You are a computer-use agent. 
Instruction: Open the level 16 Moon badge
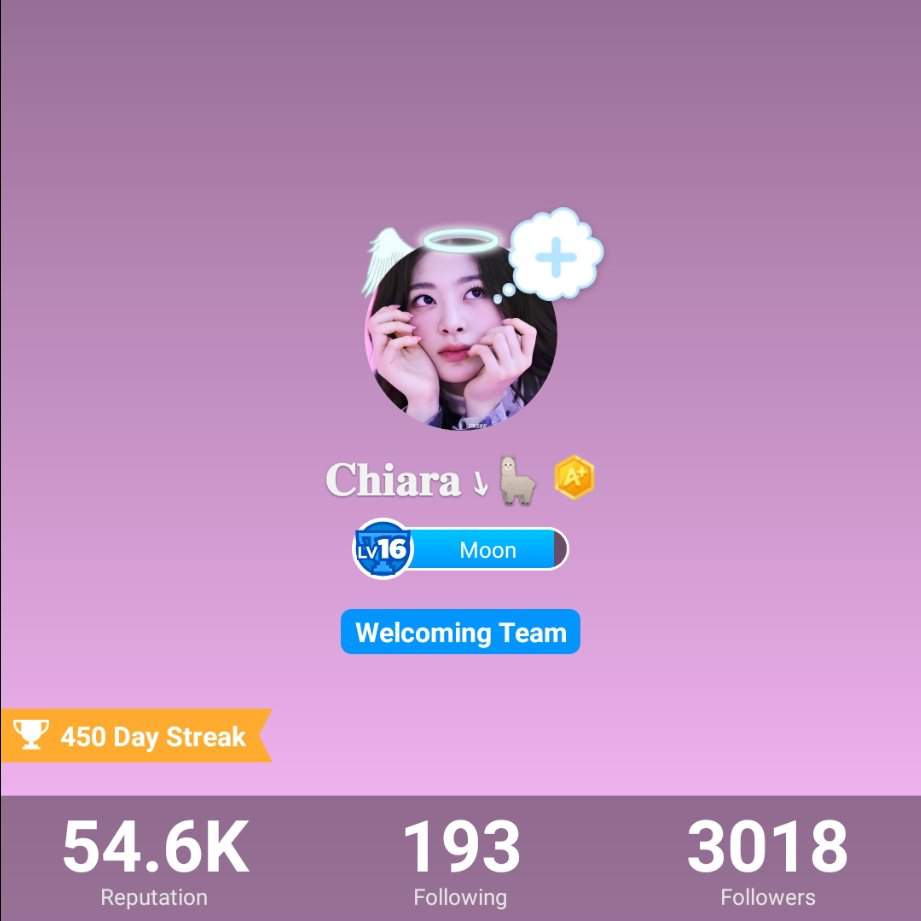click(461, 549)
